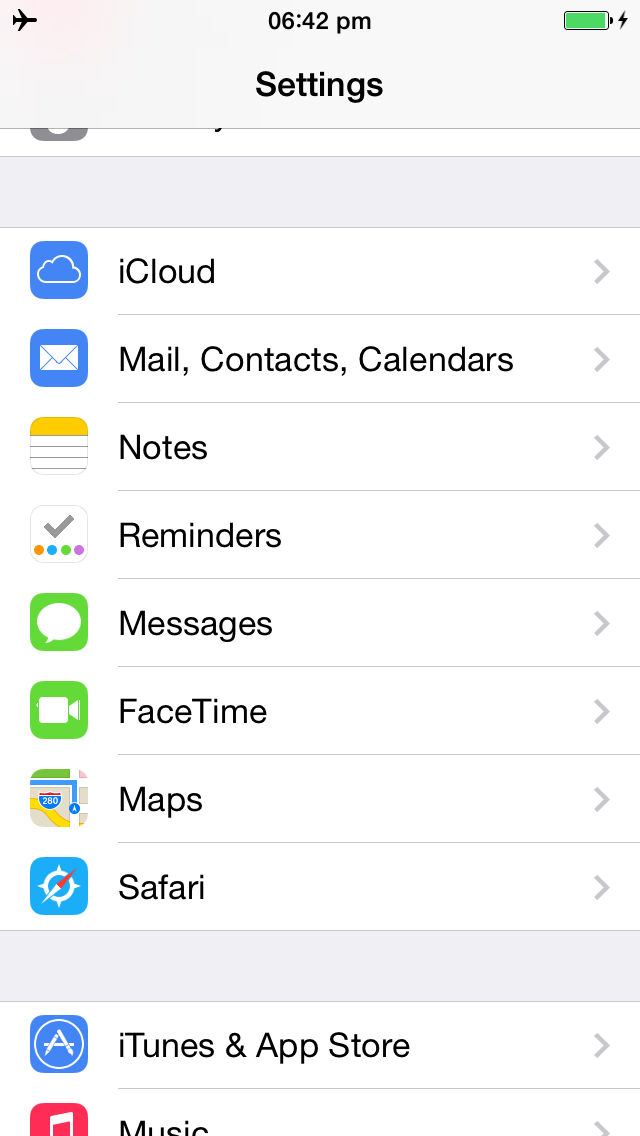Viewport: 640px width, 1136px height.
Task: Open FaceTime settings
Action: [320, 711]
